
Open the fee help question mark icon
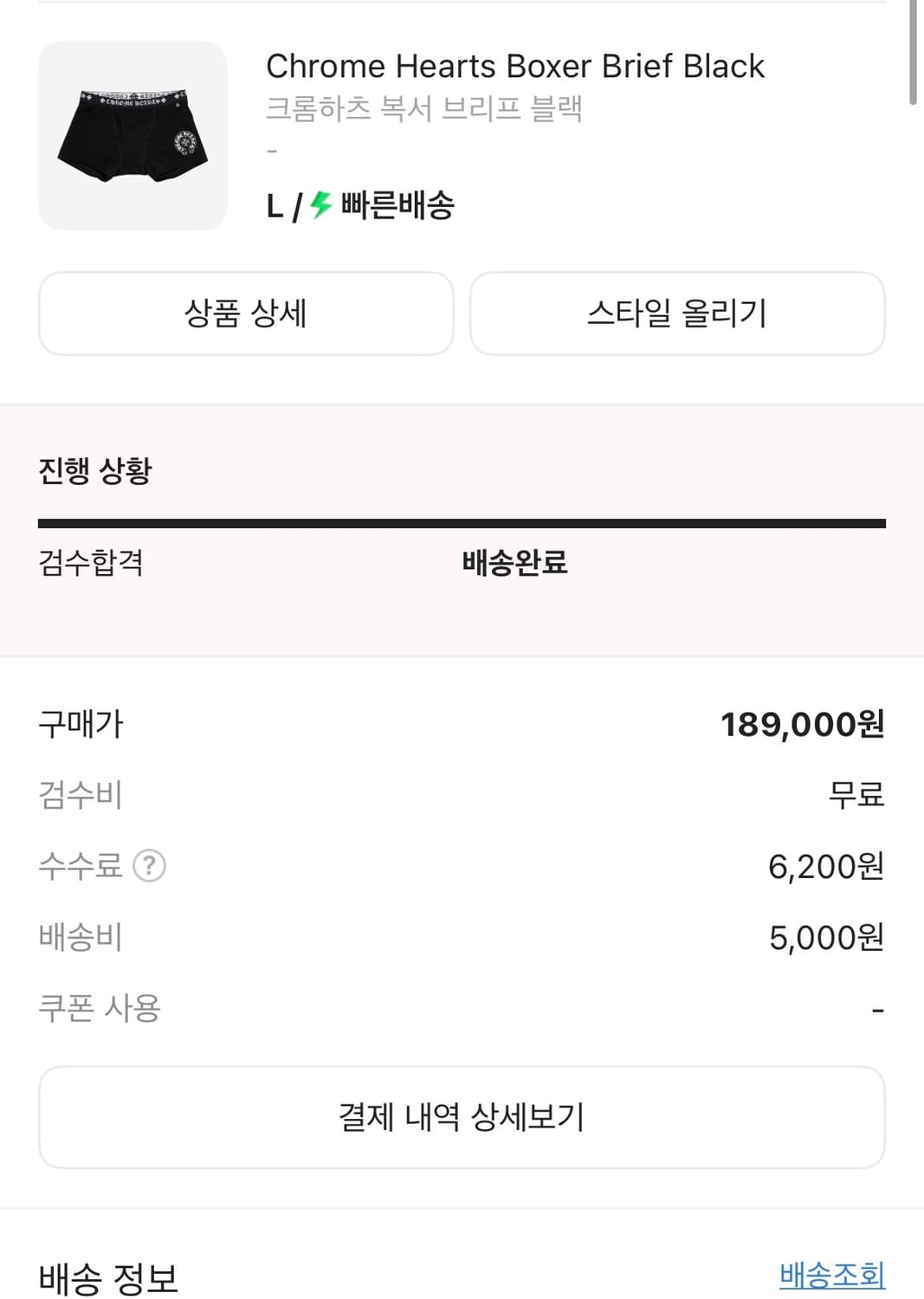pos(148,866)
